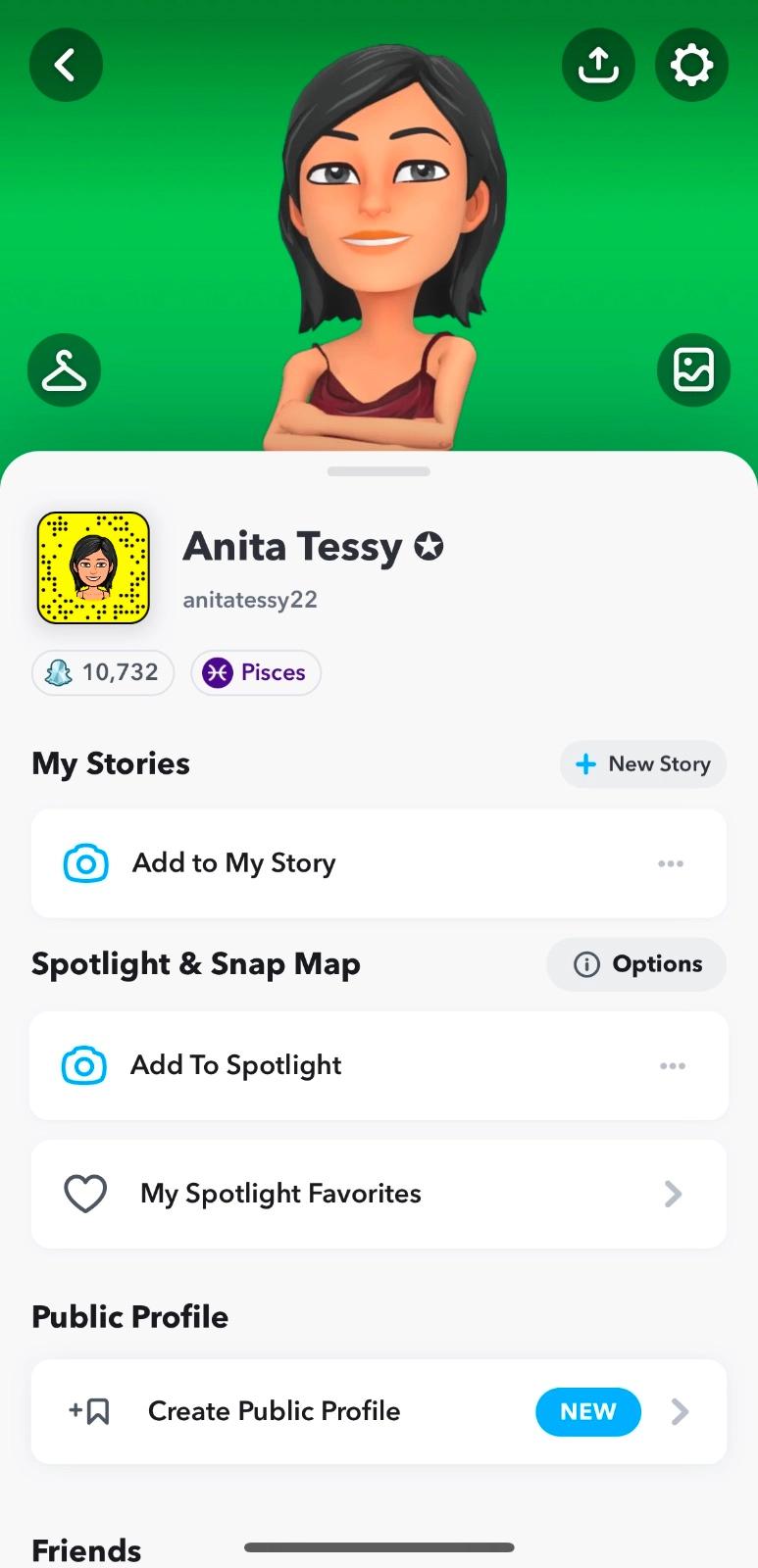This screenshot has height=1568, width=758.
Task: Open more options for Add To Spotlight
Action: click(673, 1065)
